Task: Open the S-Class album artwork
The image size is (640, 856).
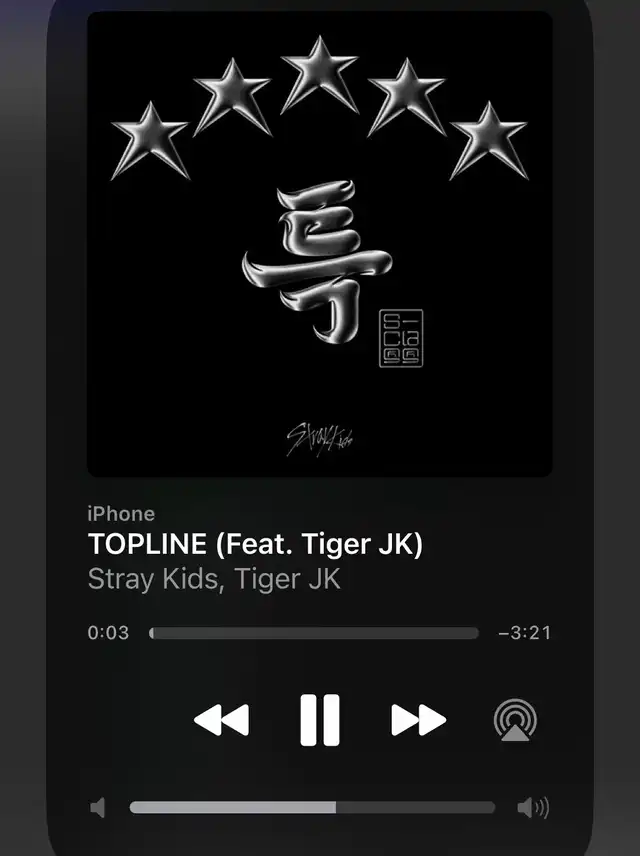Action: tap(320, 244)
